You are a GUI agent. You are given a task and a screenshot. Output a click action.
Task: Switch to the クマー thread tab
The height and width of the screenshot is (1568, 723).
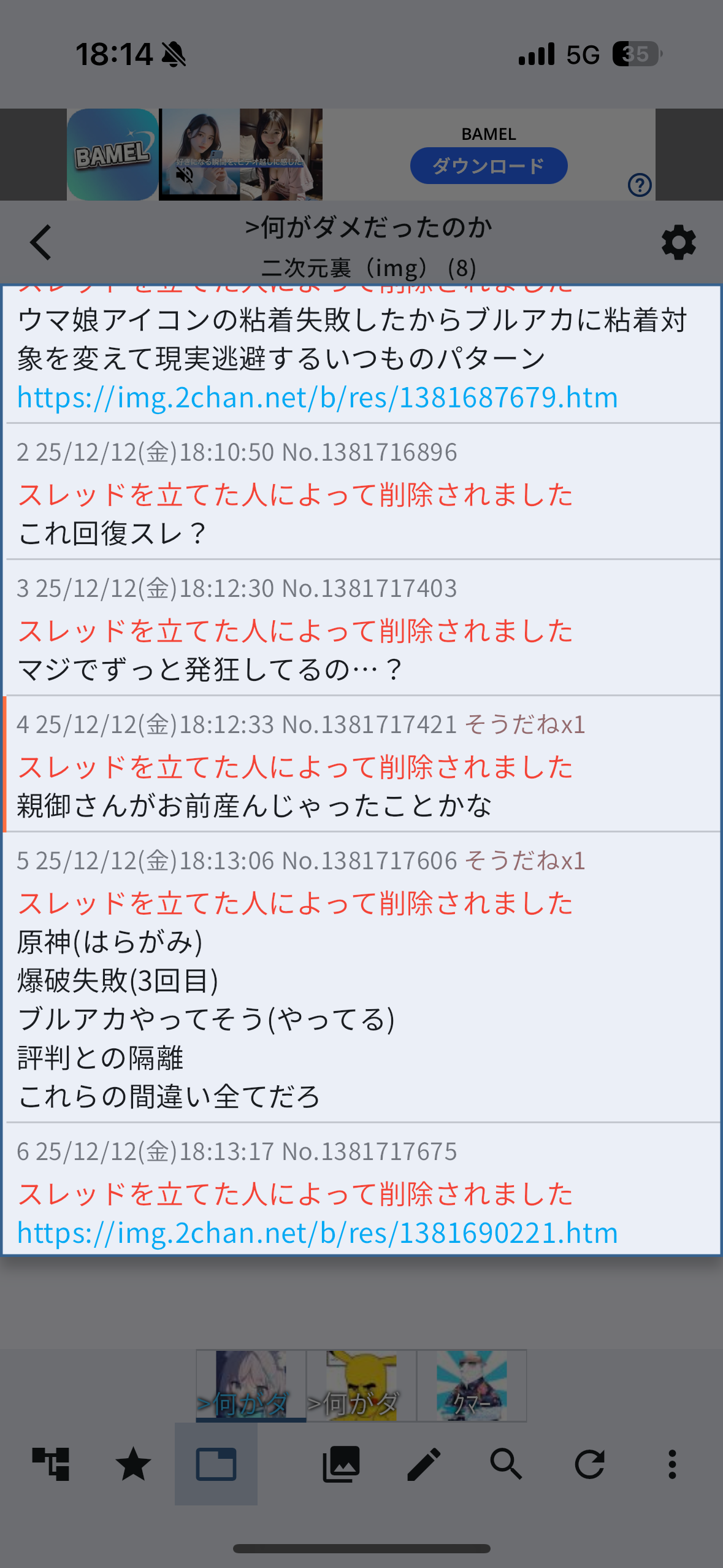tap(471, 1385)
